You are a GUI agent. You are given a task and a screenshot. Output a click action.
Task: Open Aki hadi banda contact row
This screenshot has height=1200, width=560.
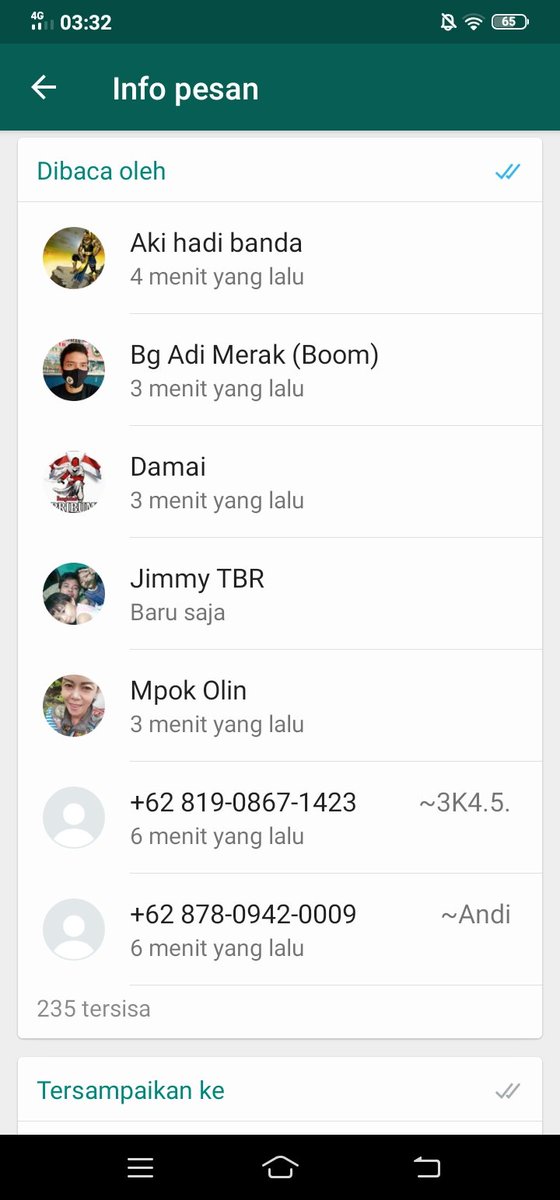[x=280, y=258]
